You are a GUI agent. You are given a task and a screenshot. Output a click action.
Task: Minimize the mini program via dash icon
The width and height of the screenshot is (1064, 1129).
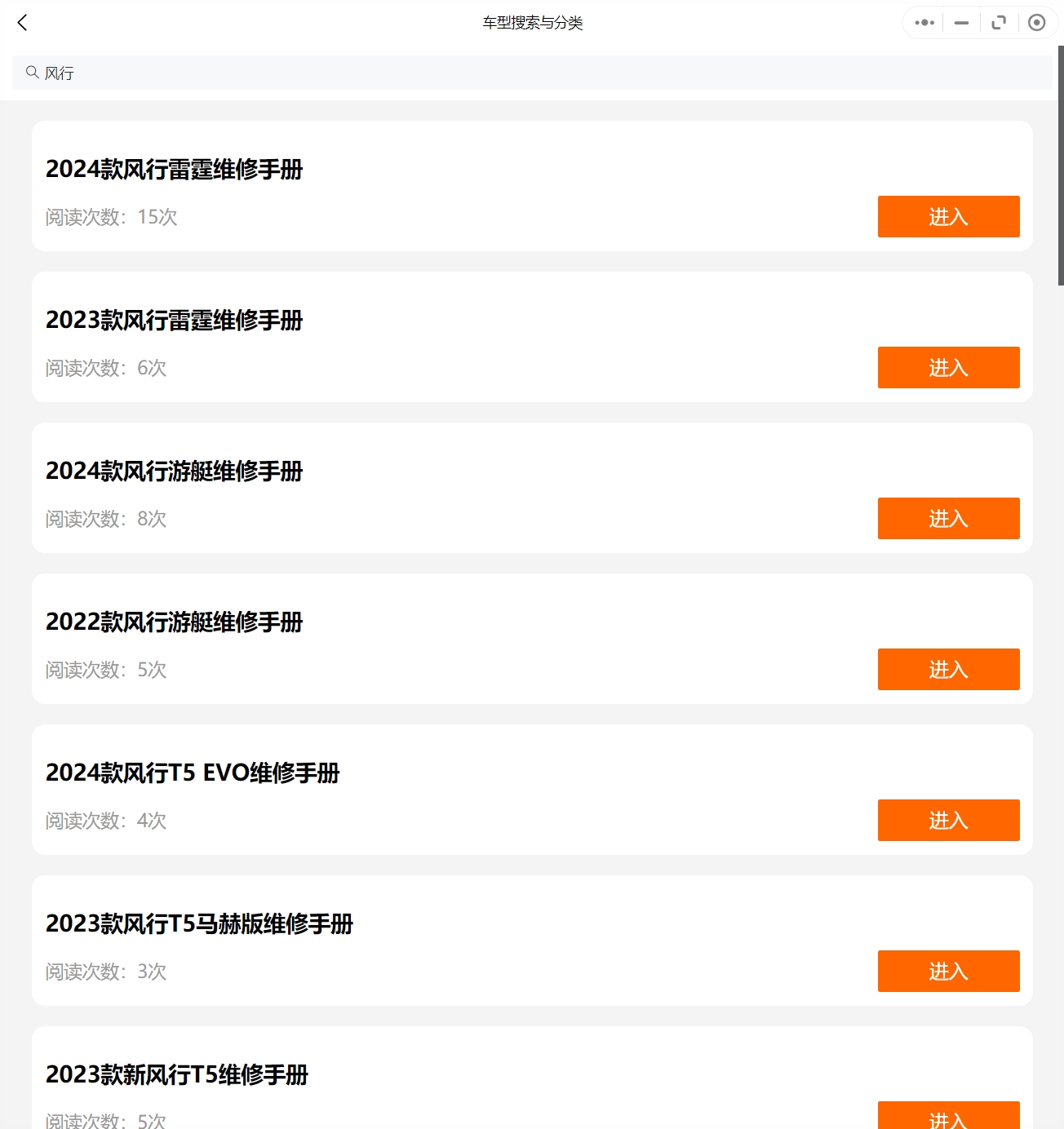pyautogui.click(x=960, y=23)
